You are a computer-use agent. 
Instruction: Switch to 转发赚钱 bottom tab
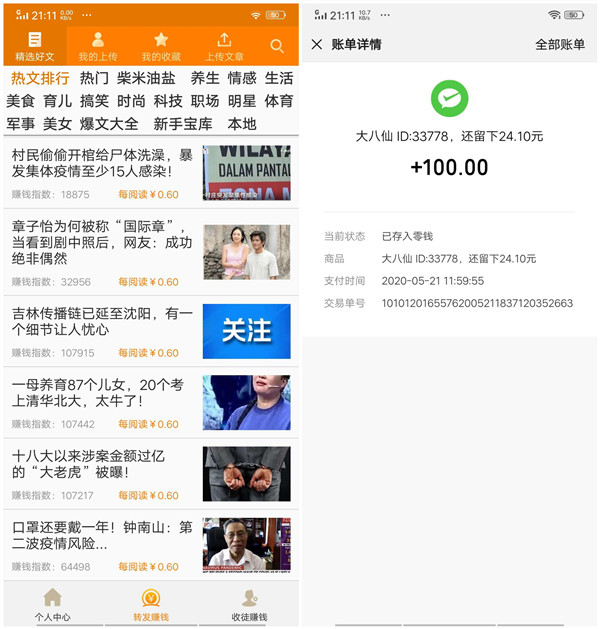pyautogui.click(x=151, y=605)
